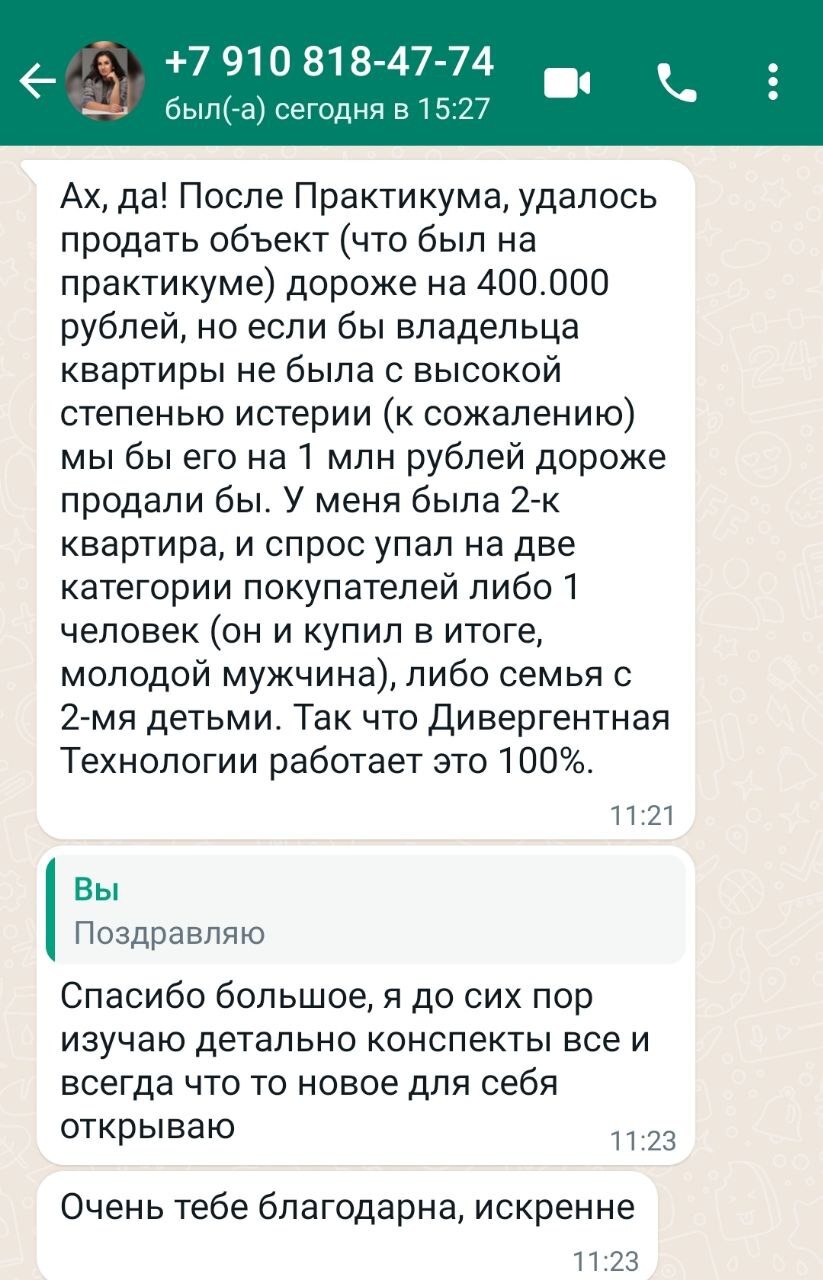The image size is (823, 1280).
Task: Open contact info for +7 910 818-47-74
Action: [x=329, y=81]
